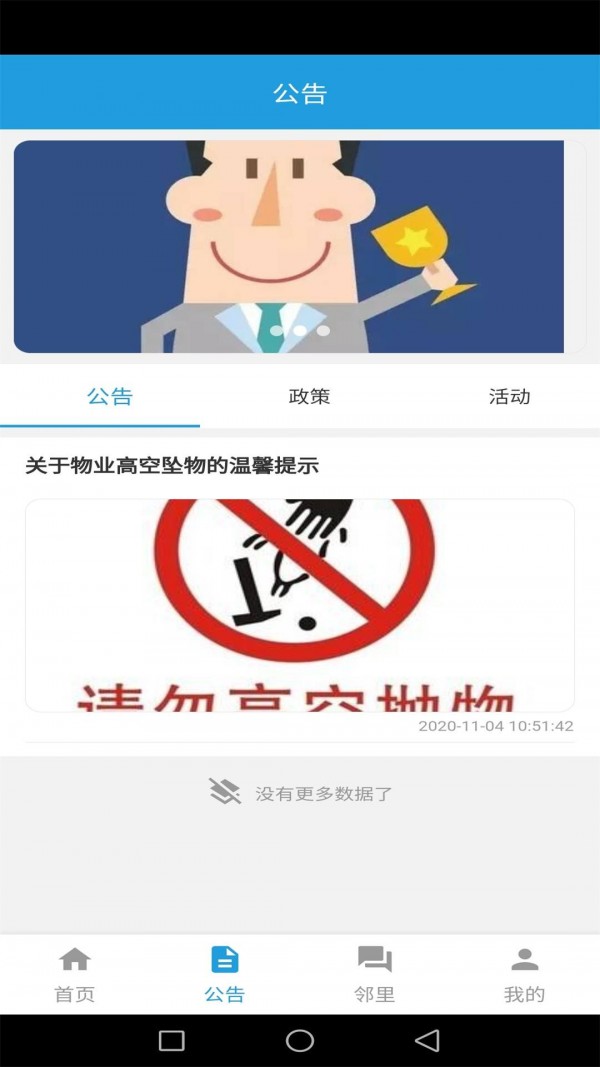Viewport: 600px width, 1067px height.
Task: Tap the 公告 bottom navigation item
Action: tap(225, 974)
